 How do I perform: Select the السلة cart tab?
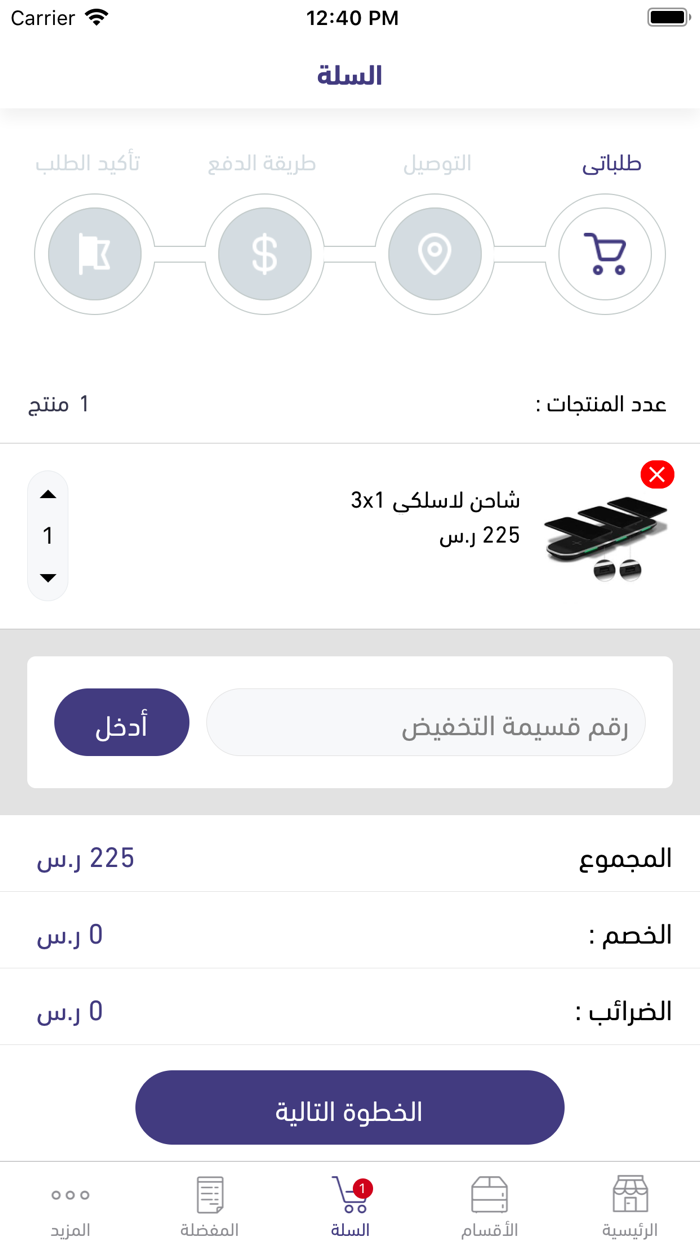(x=350, y=1204)
